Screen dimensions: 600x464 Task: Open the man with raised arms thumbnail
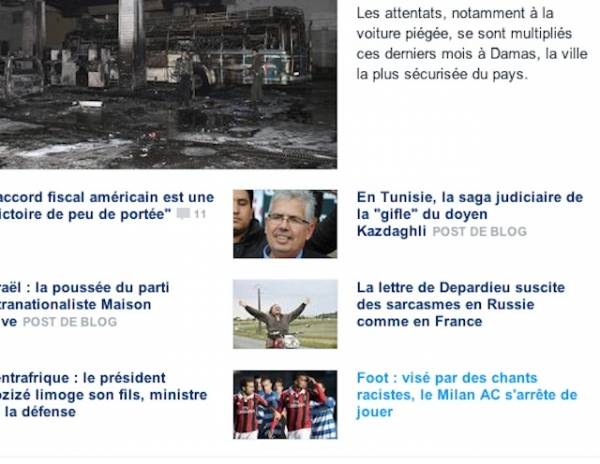(285, 313)
